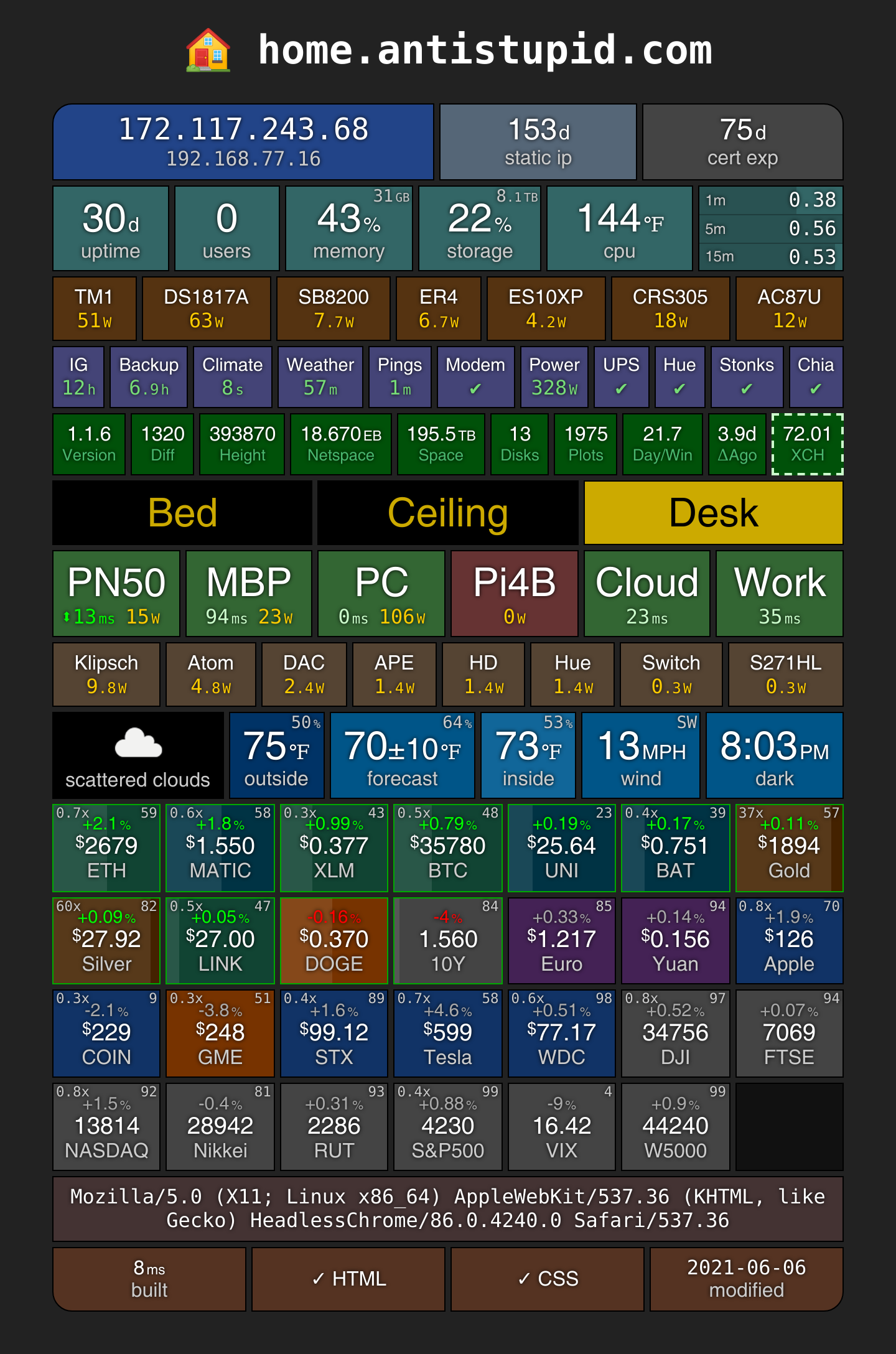Turn off the Desk light
Screen dimensions: 896x1354
714,513
